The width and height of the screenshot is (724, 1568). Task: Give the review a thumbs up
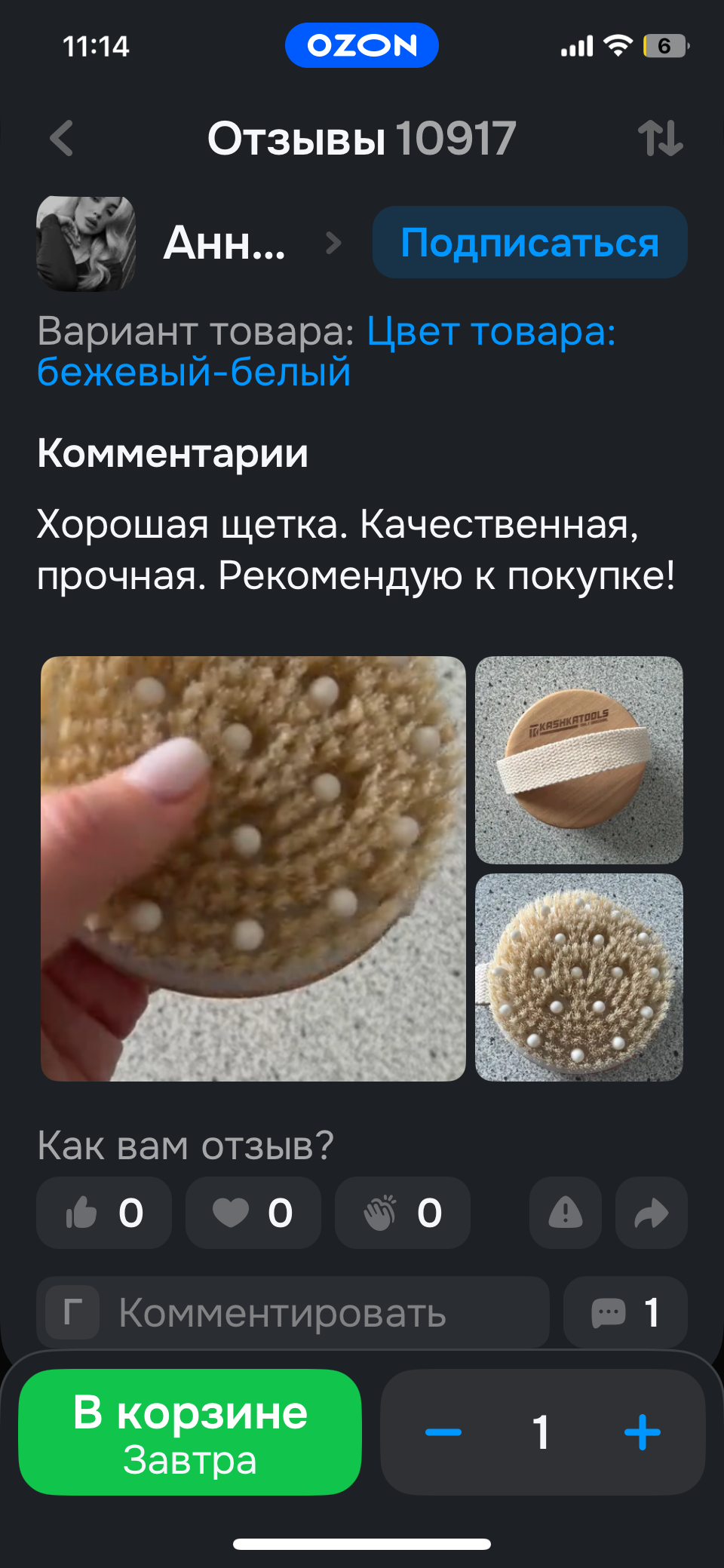pyautogui.click(x=104, y=1213)
